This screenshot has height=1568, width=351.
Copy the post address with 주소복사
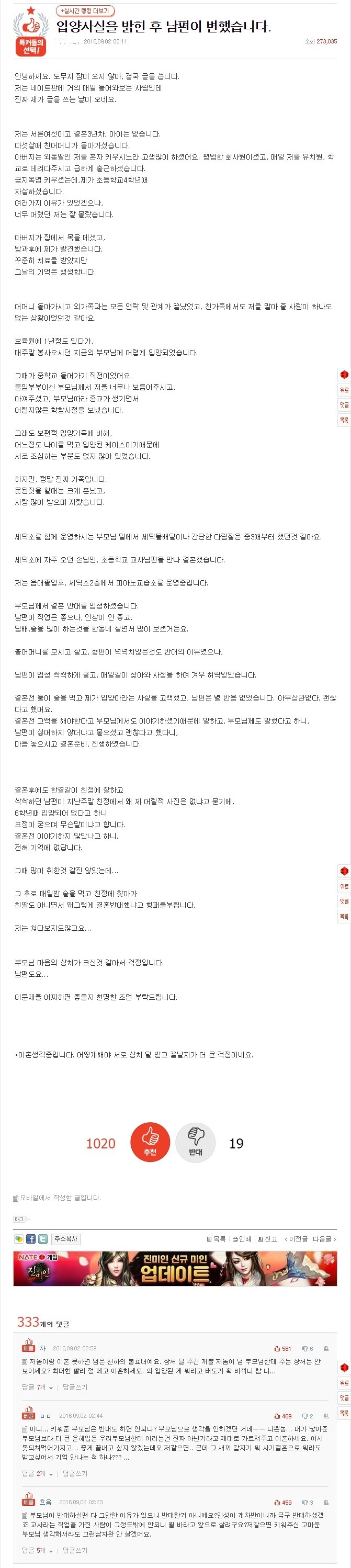pos(65,1239)
